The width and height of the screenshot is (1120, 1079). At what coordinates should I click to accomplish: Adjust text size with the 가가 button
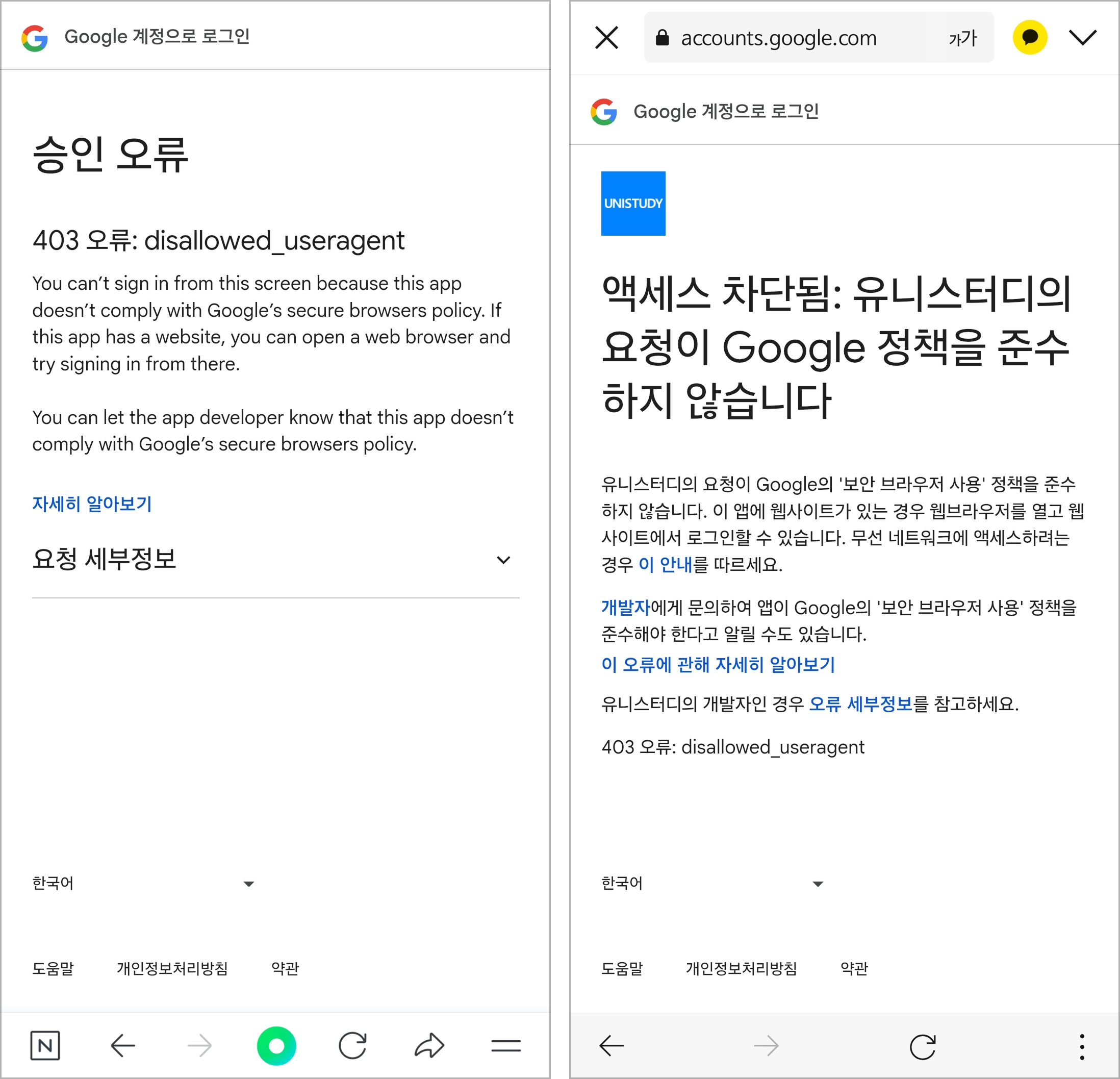point(963,38)
